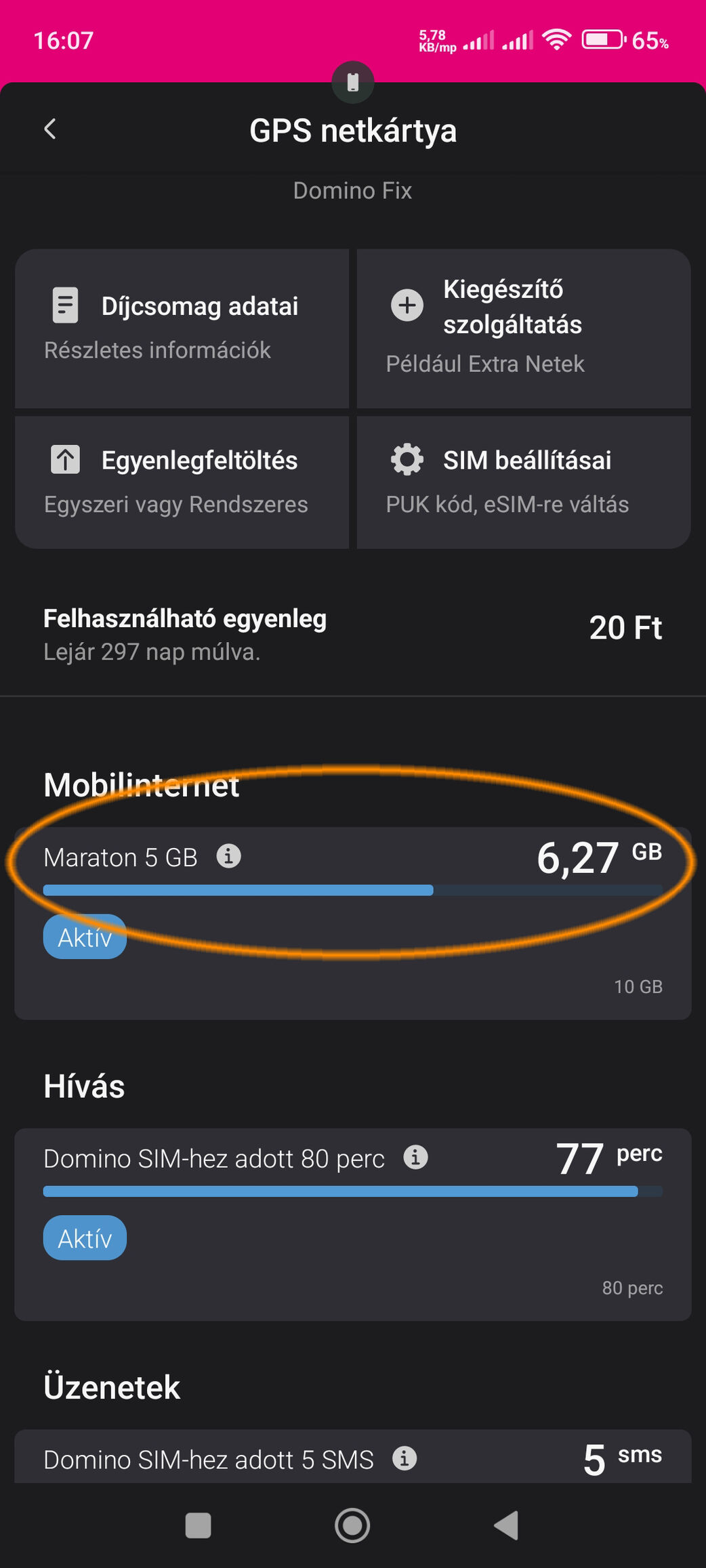Open recent apps from the navigation bar
The image size is (706, 1568).
(x=198, y=1525)
